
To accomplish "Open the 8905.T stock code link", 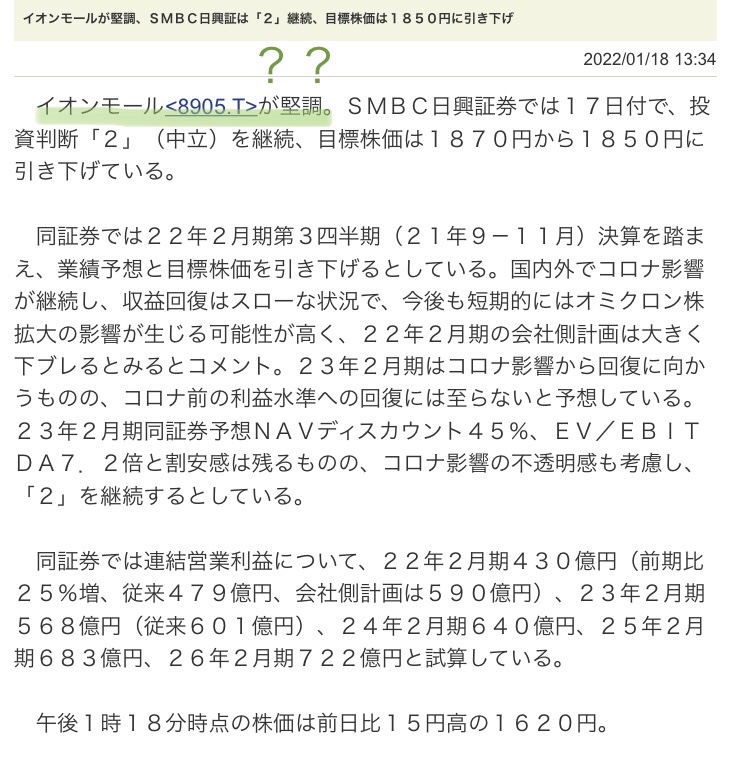I will point(210,106).
